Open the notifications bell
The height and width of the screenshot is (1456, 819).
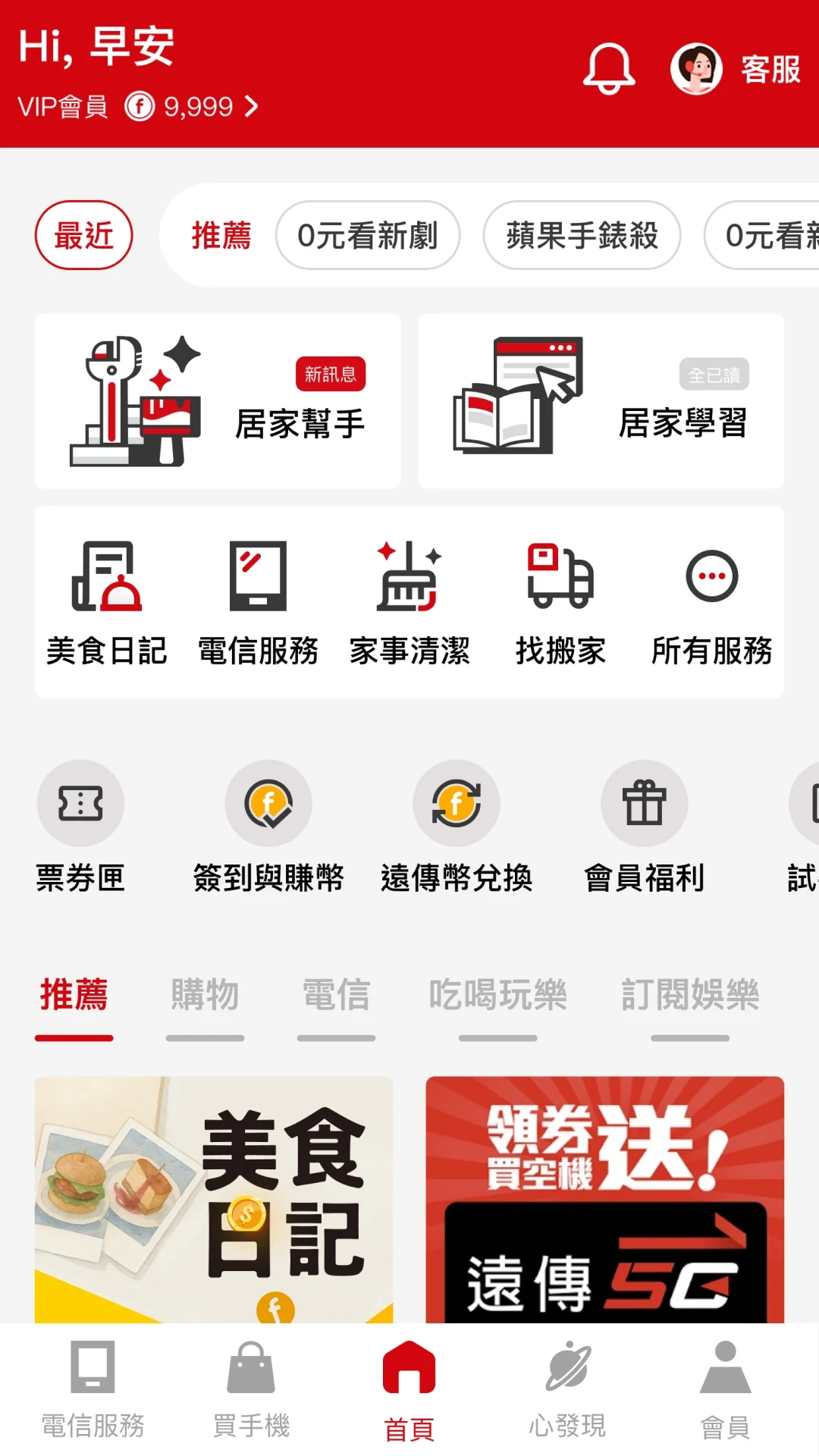point(608,69)
